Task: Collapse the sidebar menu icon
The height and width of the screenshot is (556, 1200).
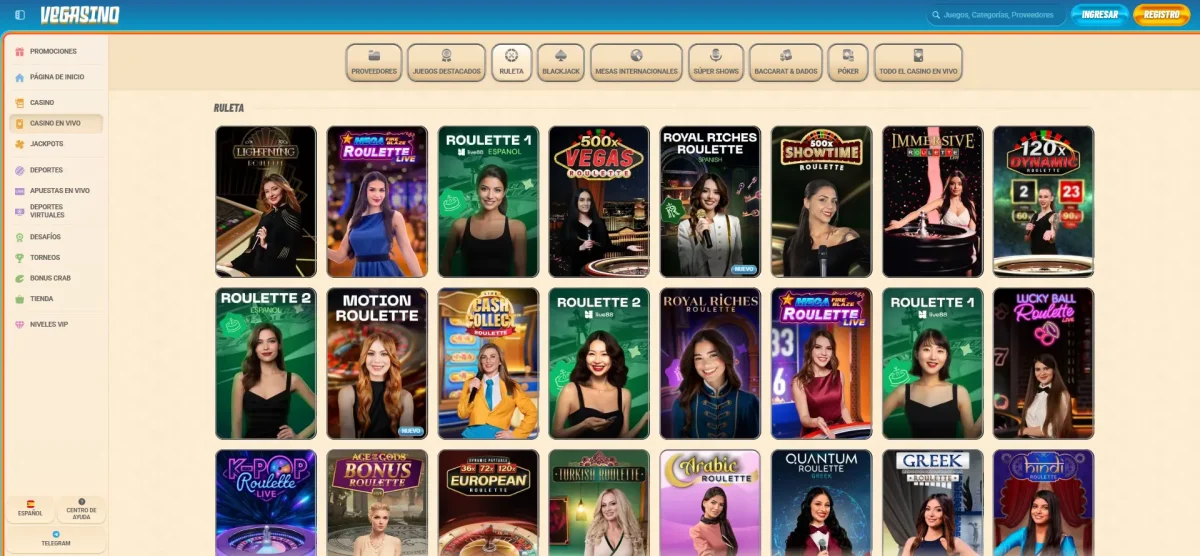Action: (20, 15)
